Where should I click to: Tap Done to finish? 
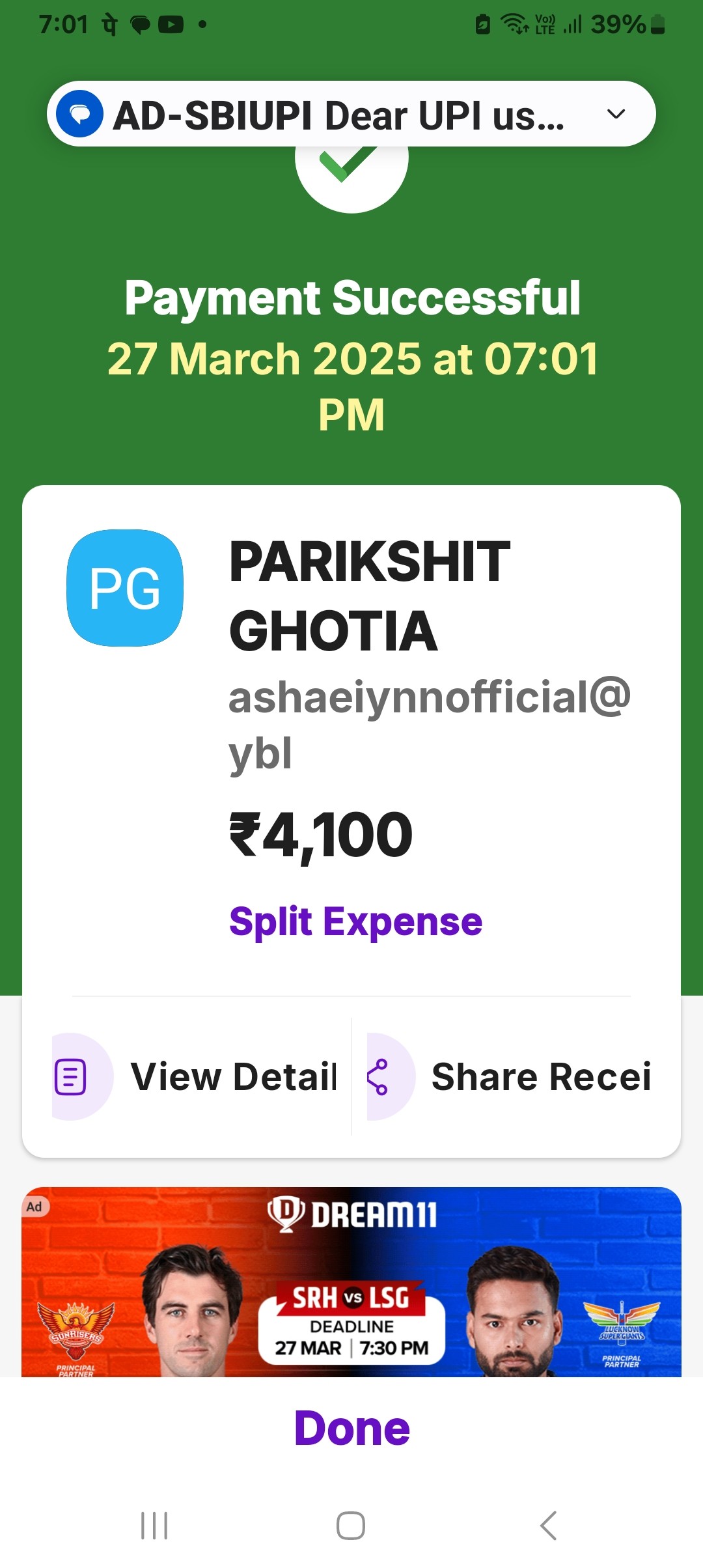(x=352, y=1428)
